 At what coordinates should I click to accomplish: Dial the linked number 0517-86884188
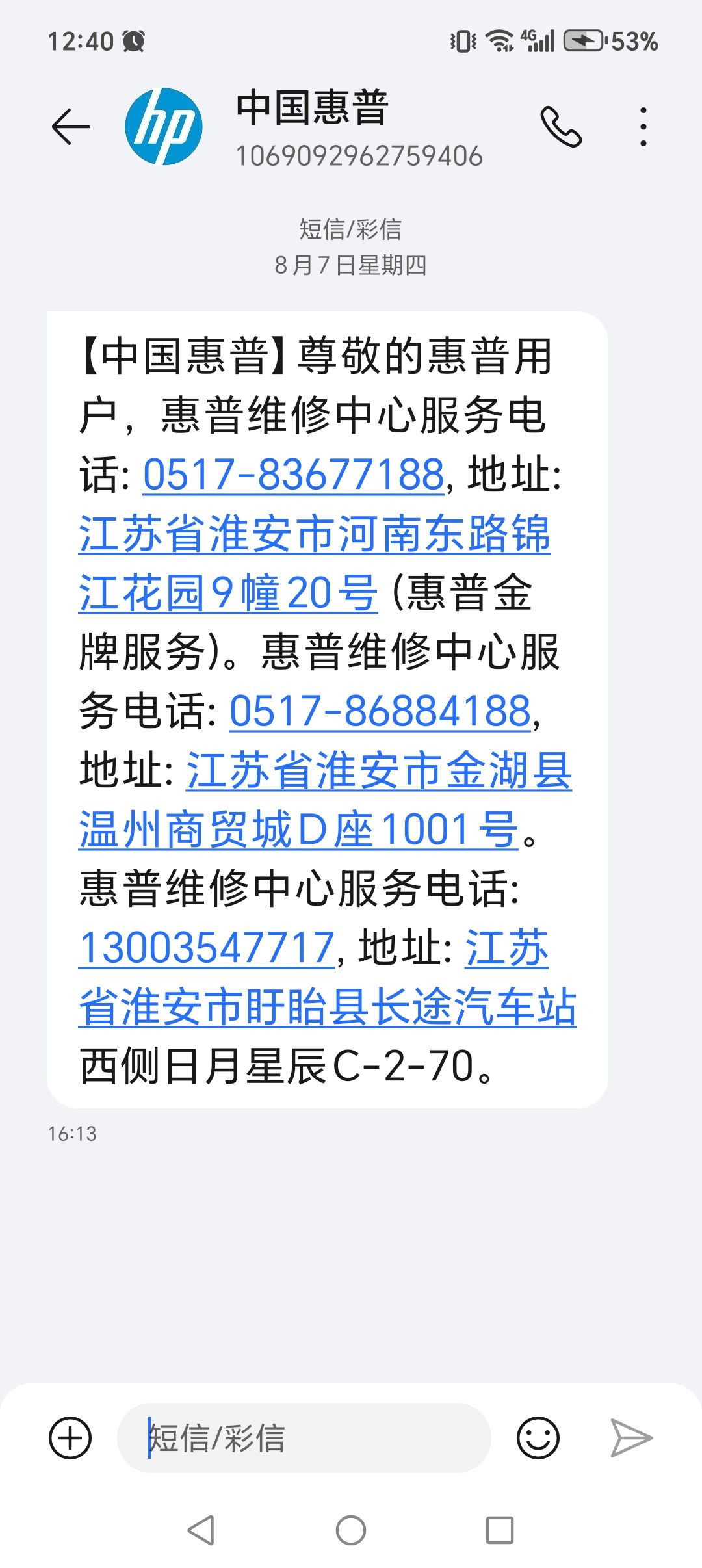pyautogui.click(x=381, y=711)
